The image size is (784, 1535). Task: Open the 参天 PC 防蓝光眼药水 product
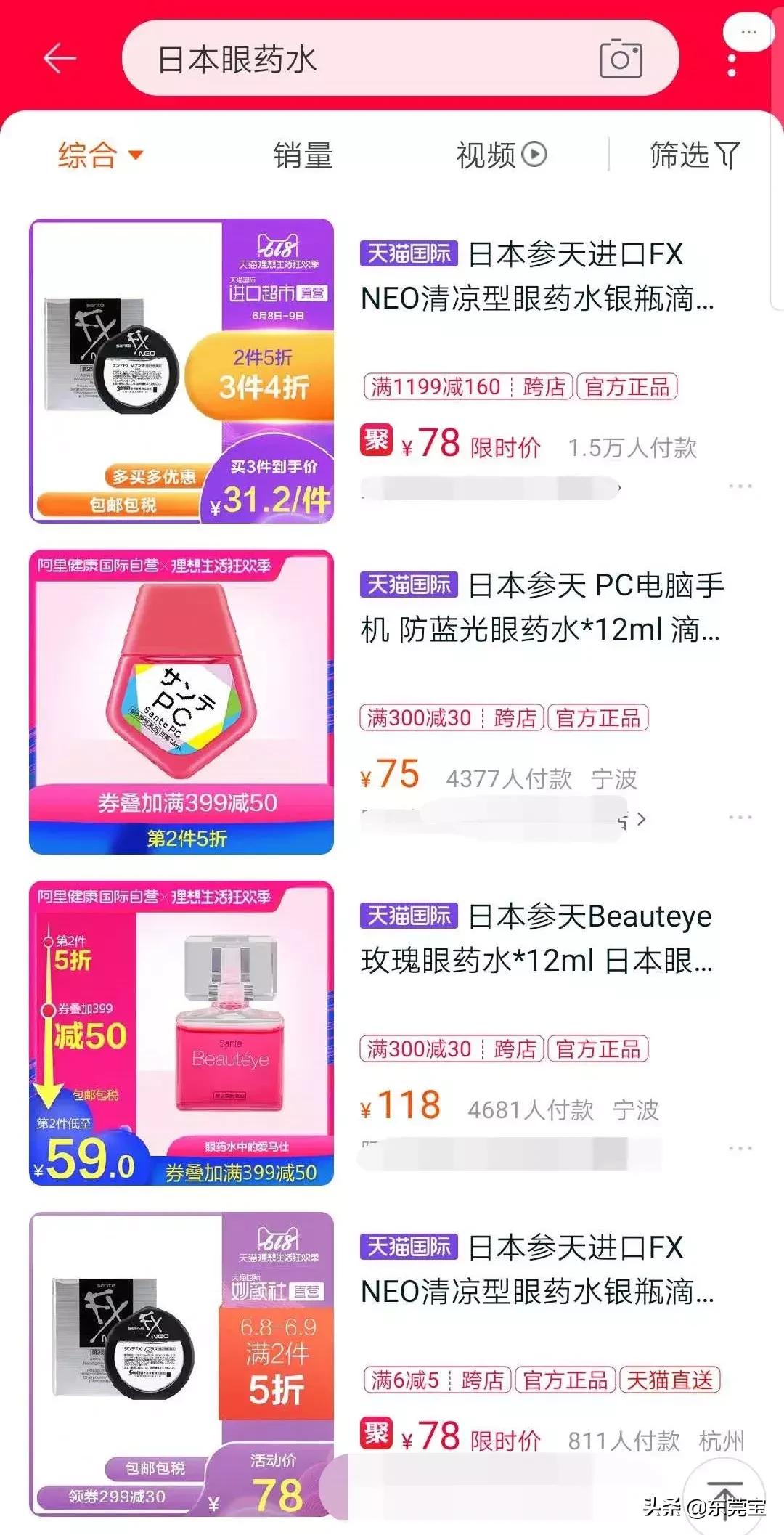click(x=541, y=607)
